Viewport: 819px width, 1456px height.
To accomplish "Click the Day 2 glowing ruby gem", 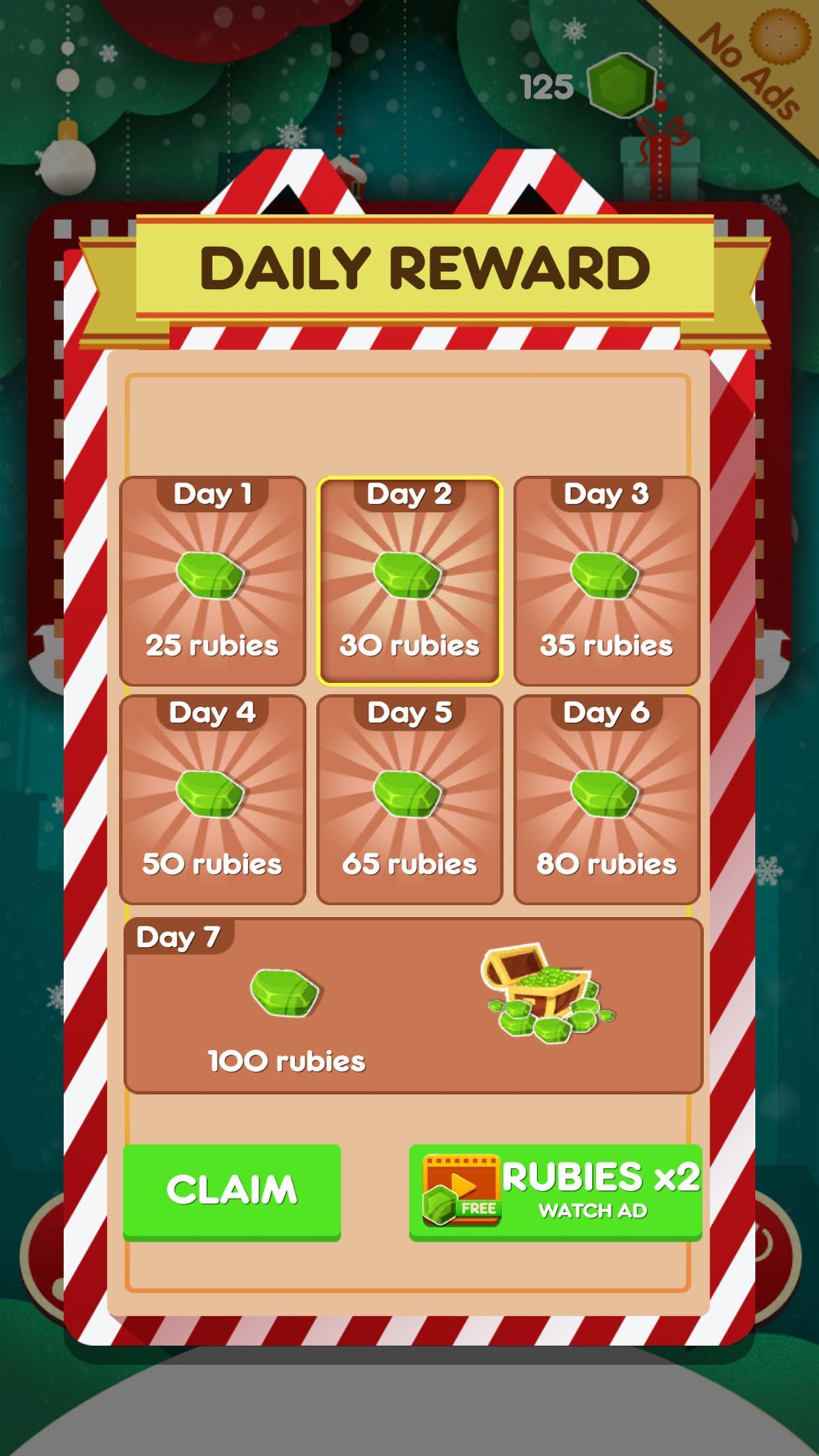I will click(409, 575).
